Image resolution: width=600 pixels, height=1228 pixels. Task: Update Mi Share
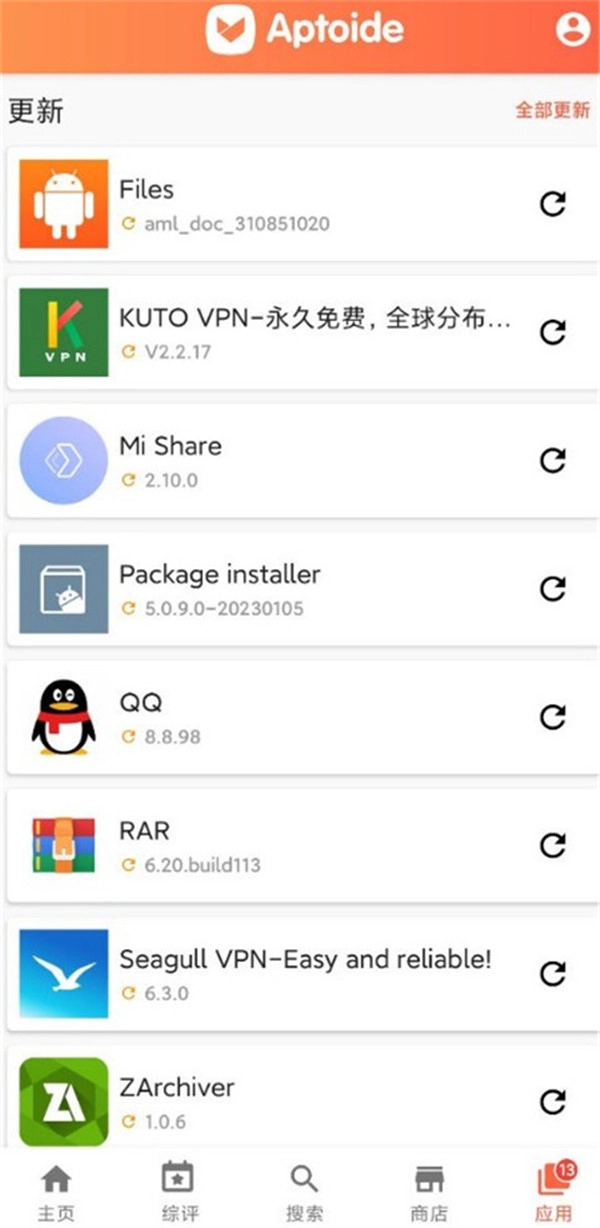552,460
